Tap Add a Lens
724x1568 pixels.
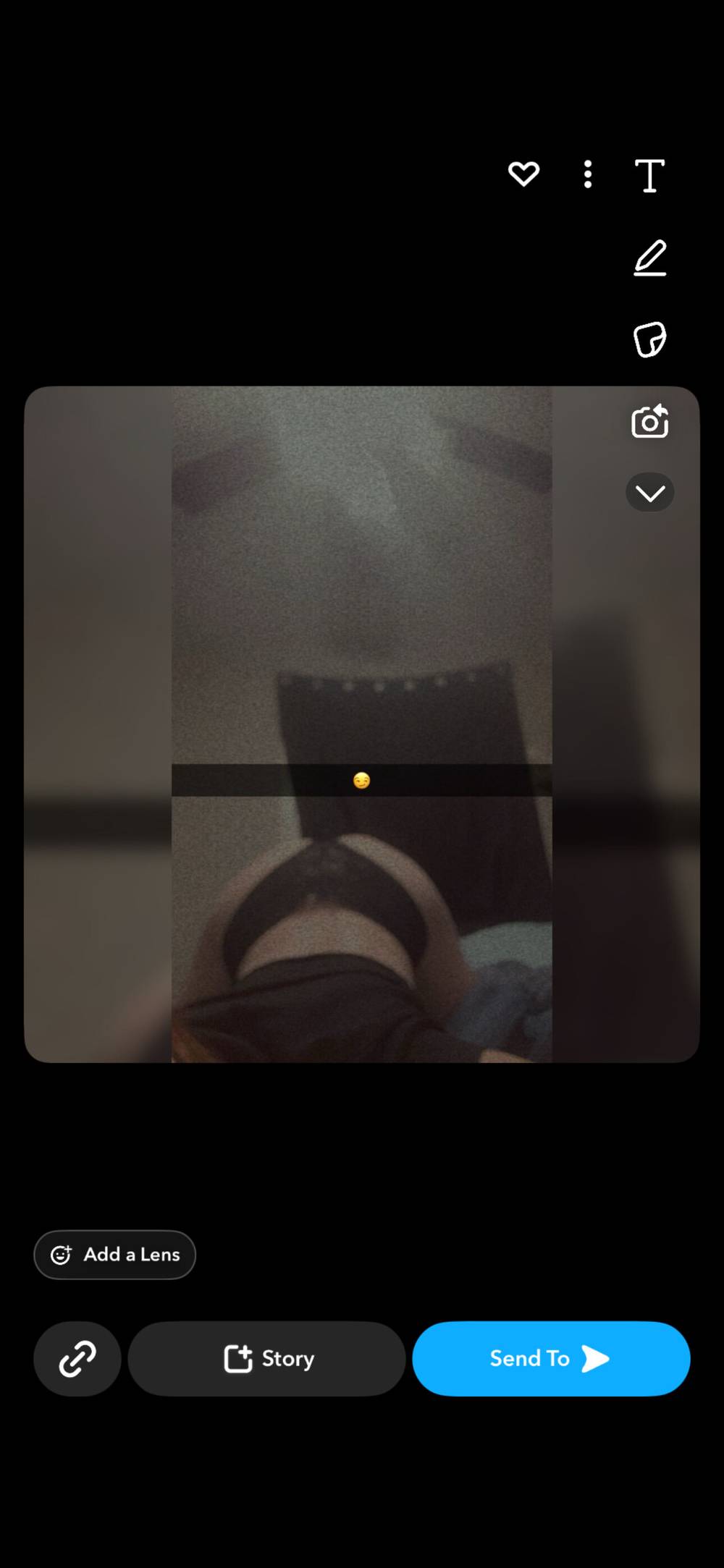115,1255
